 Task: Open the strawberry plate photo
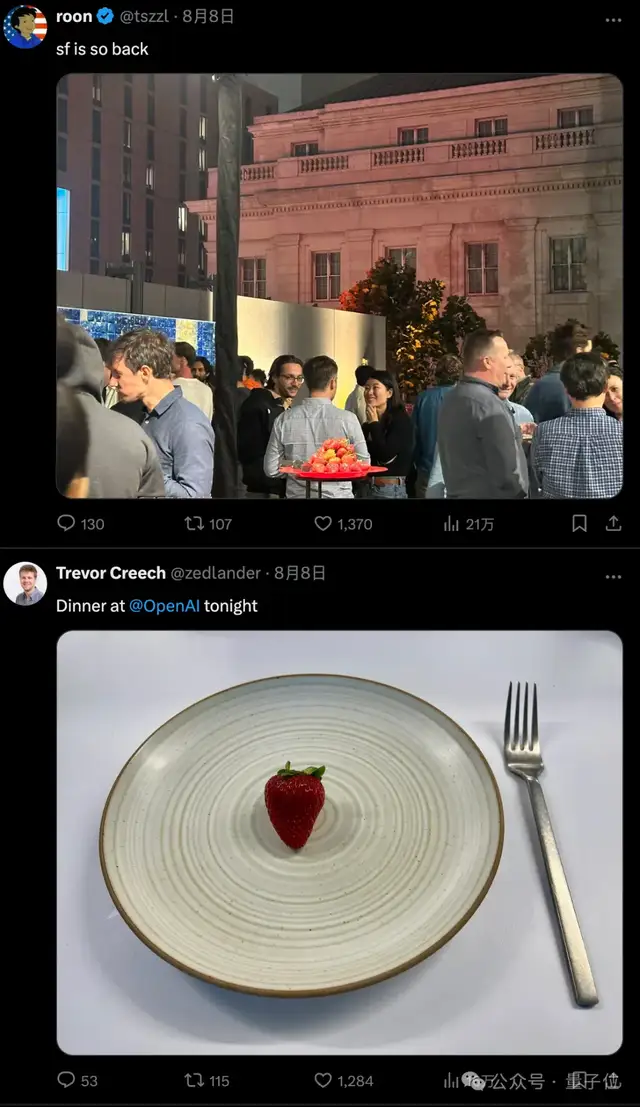click(339, 842)
